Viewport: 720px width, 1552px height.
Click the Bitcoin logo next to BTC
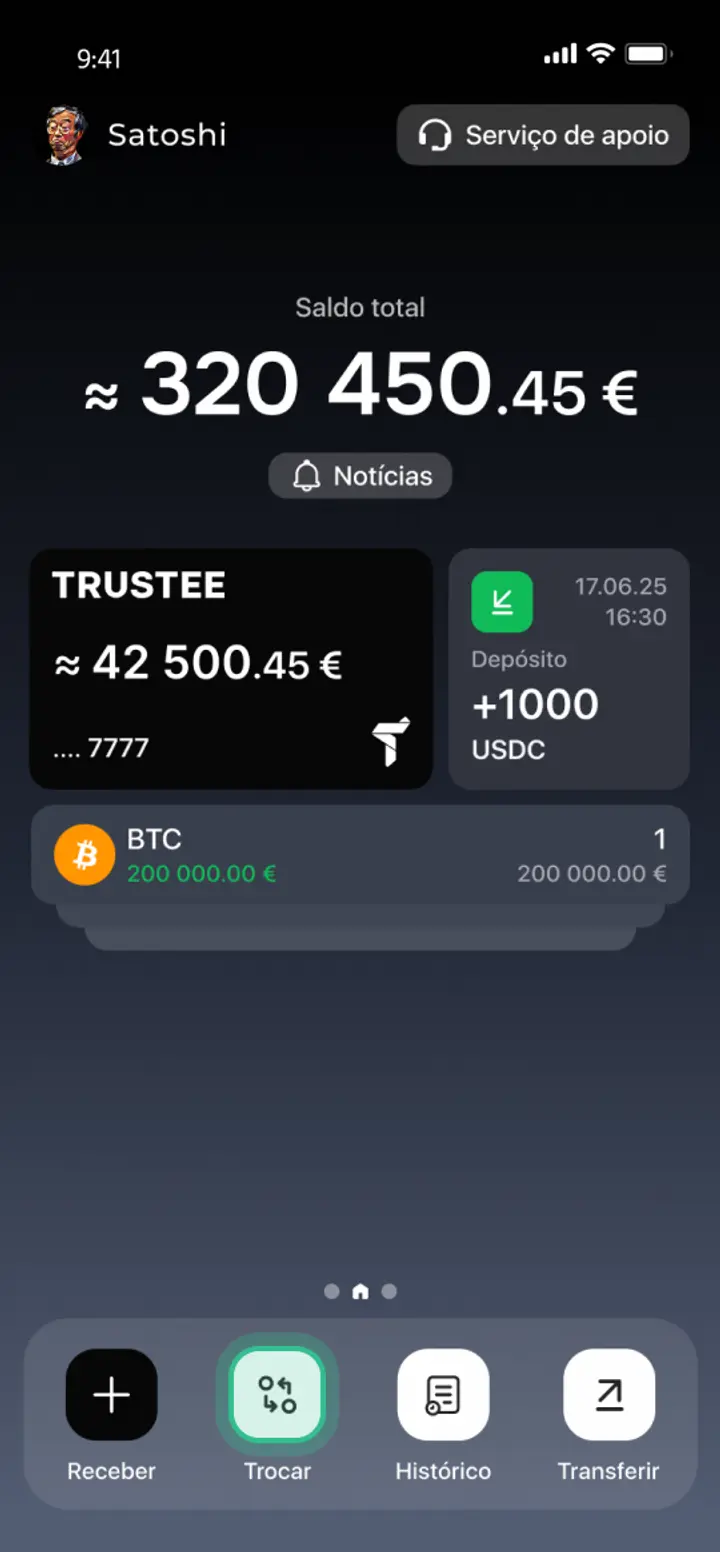[84, 854]
